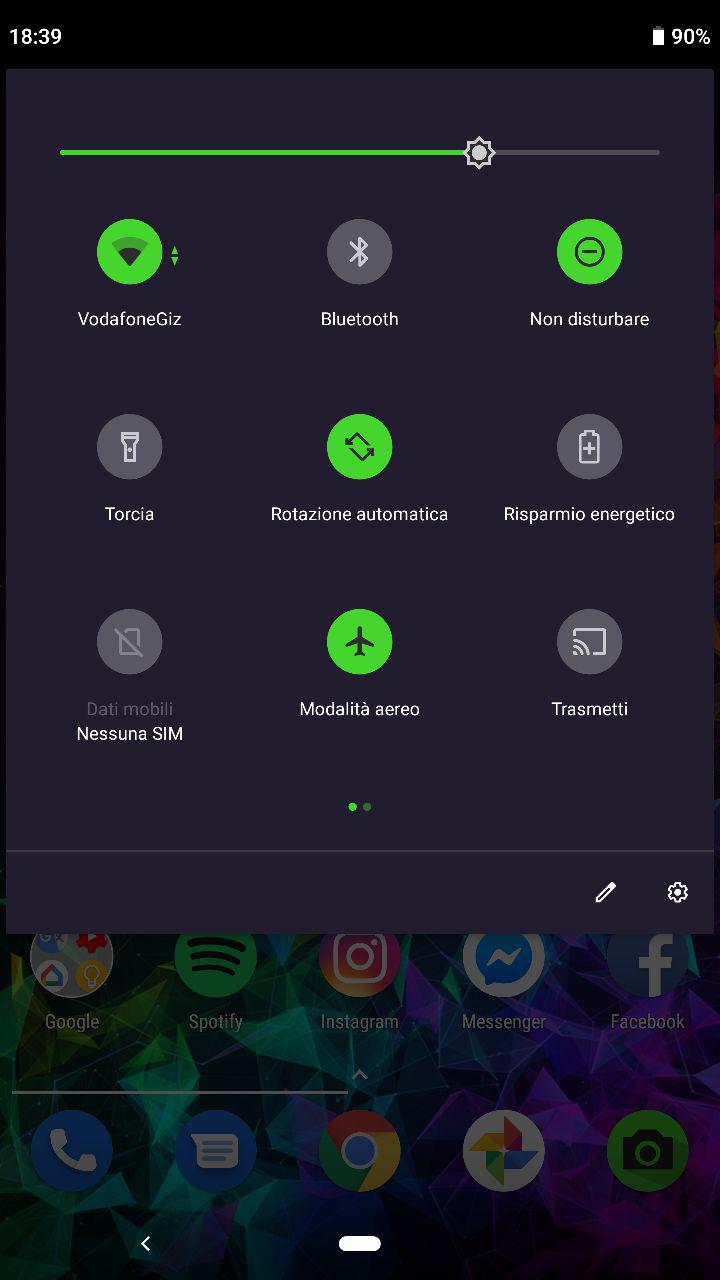The height and width of the screenshot is (1280, 720).
Task: Go back using the navigation bar arrow
Action: click(145, 1243)
